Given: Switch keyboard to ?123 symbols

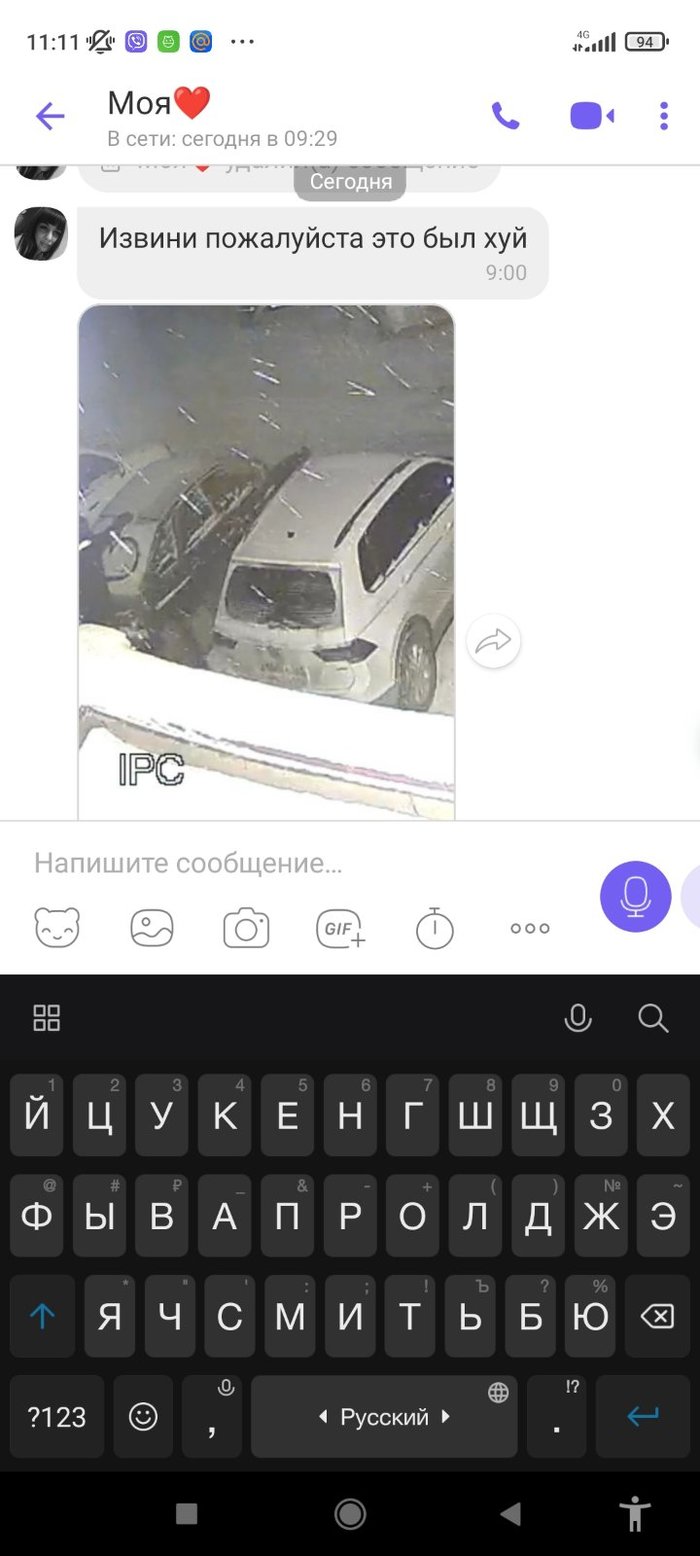Looking at the screenshot, I should coord(57,1417).
